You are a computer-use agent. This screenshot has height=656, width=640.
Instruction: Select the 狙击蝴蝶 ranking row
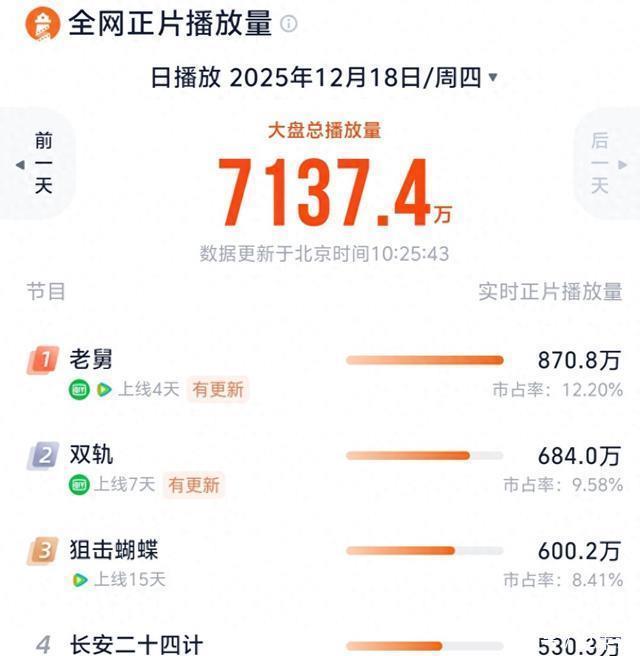click(114, 550)
